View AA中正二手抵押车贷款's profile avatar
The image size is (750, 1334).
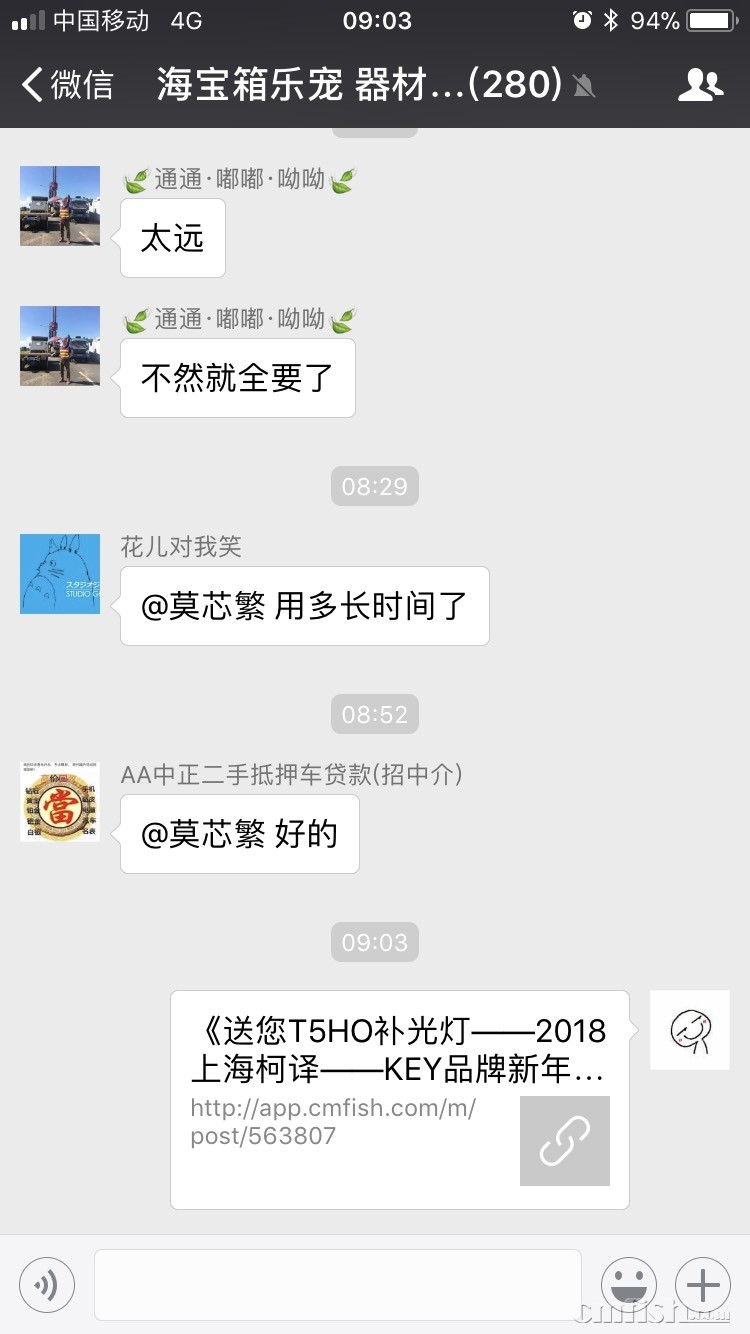[x=60, y=802]
